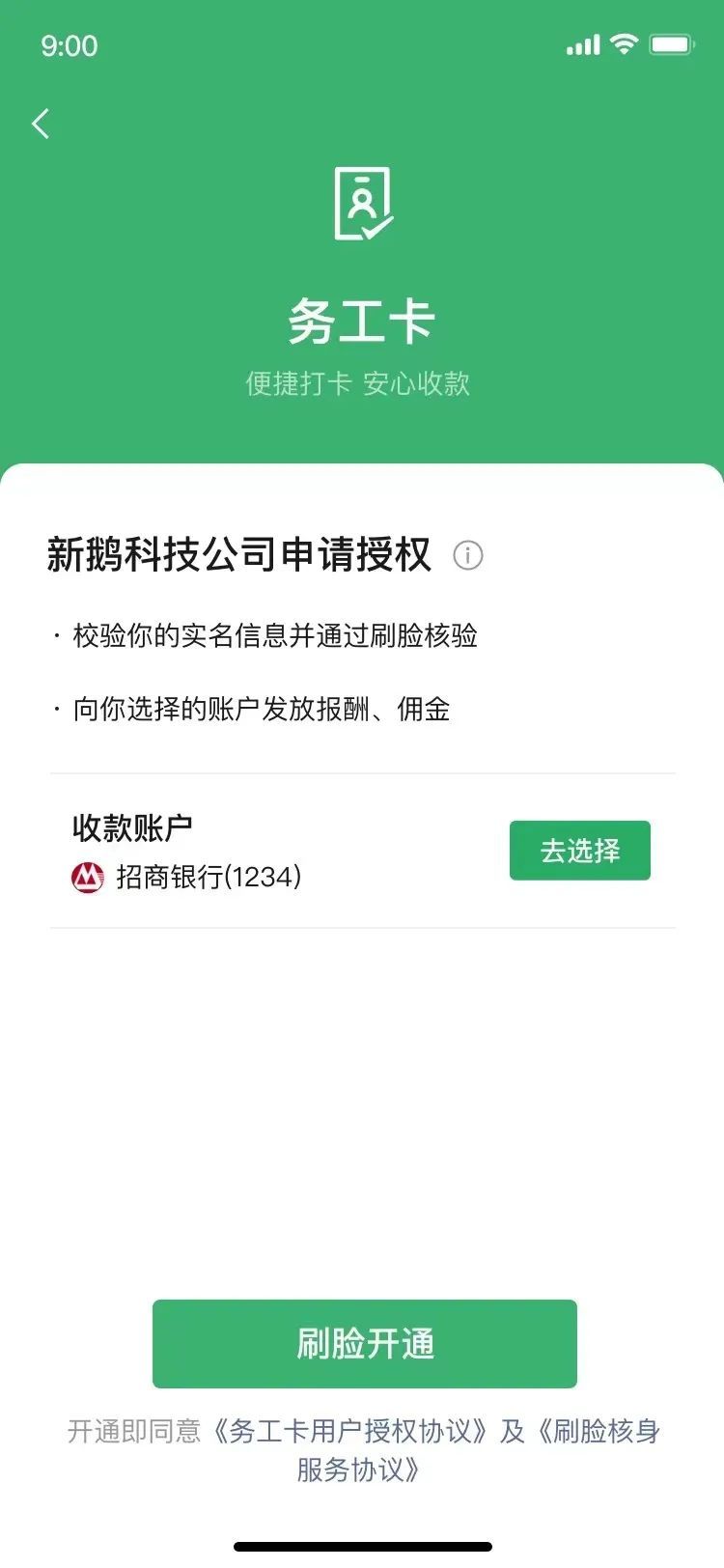This screenshot has width=724, height=1568.
Task: Open 《刷脸核身服务协议》 link
Action: click(599, 1431)
